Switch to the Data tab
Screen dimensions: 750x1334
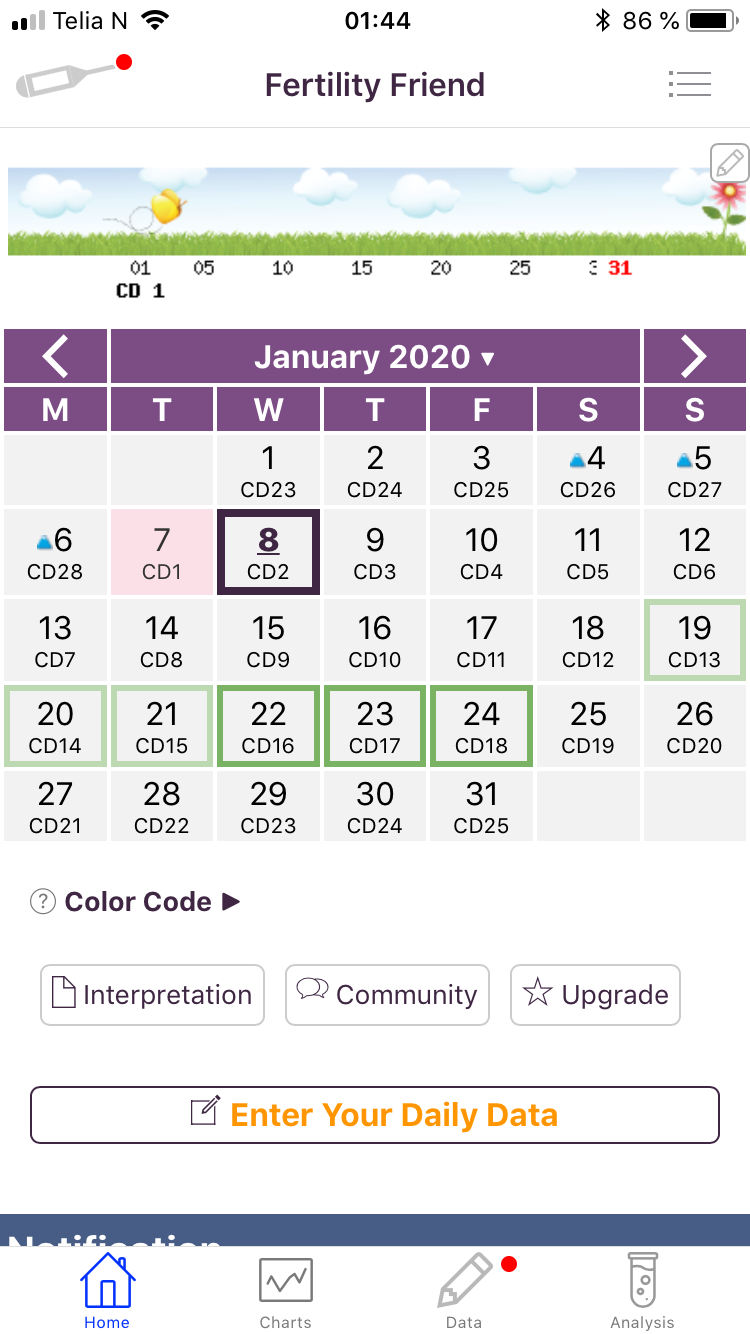pos(465,1290)
